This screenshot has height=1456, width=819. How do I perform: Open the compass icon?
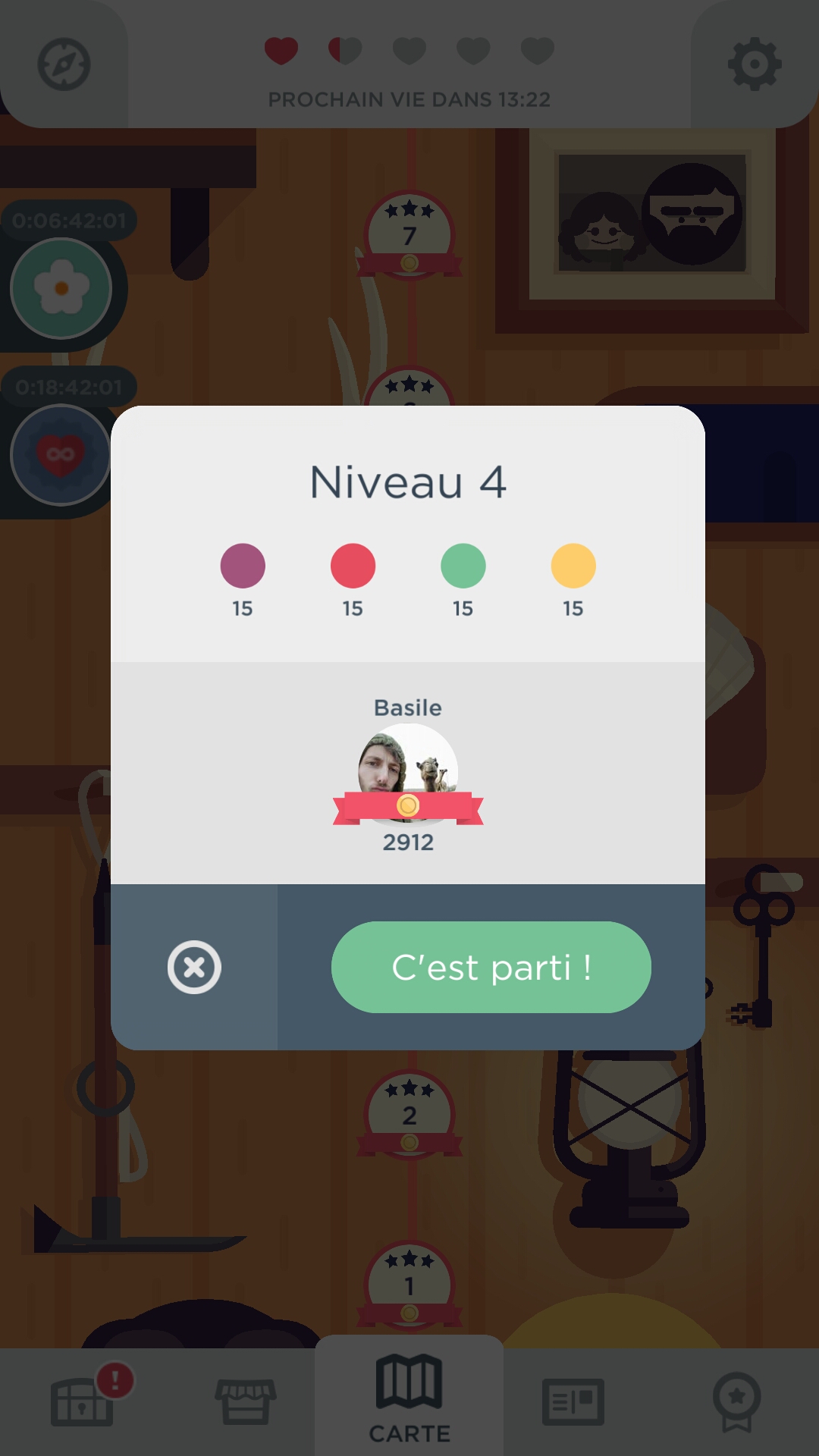[x=64, y=64]
